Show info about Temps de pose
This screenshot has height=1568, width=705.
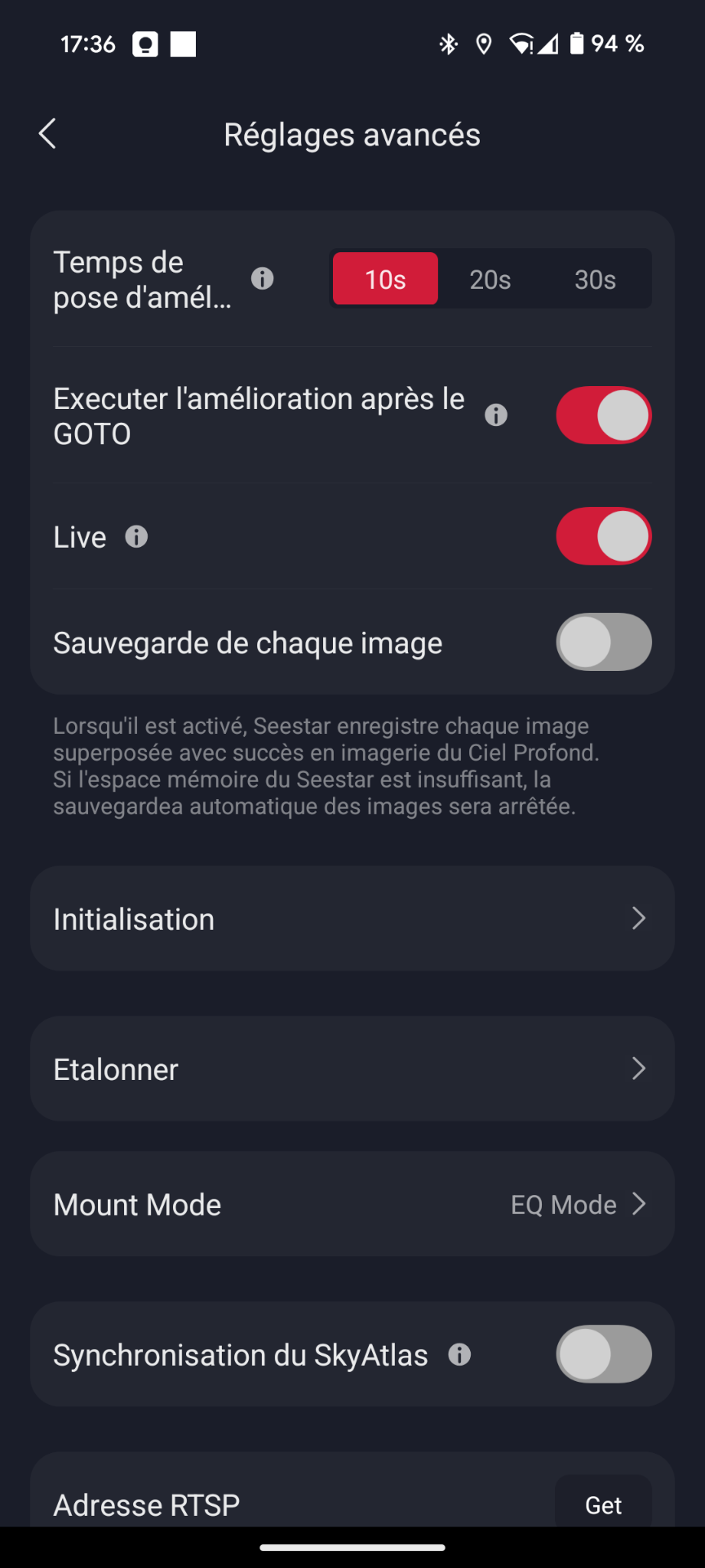coord(262,279)
